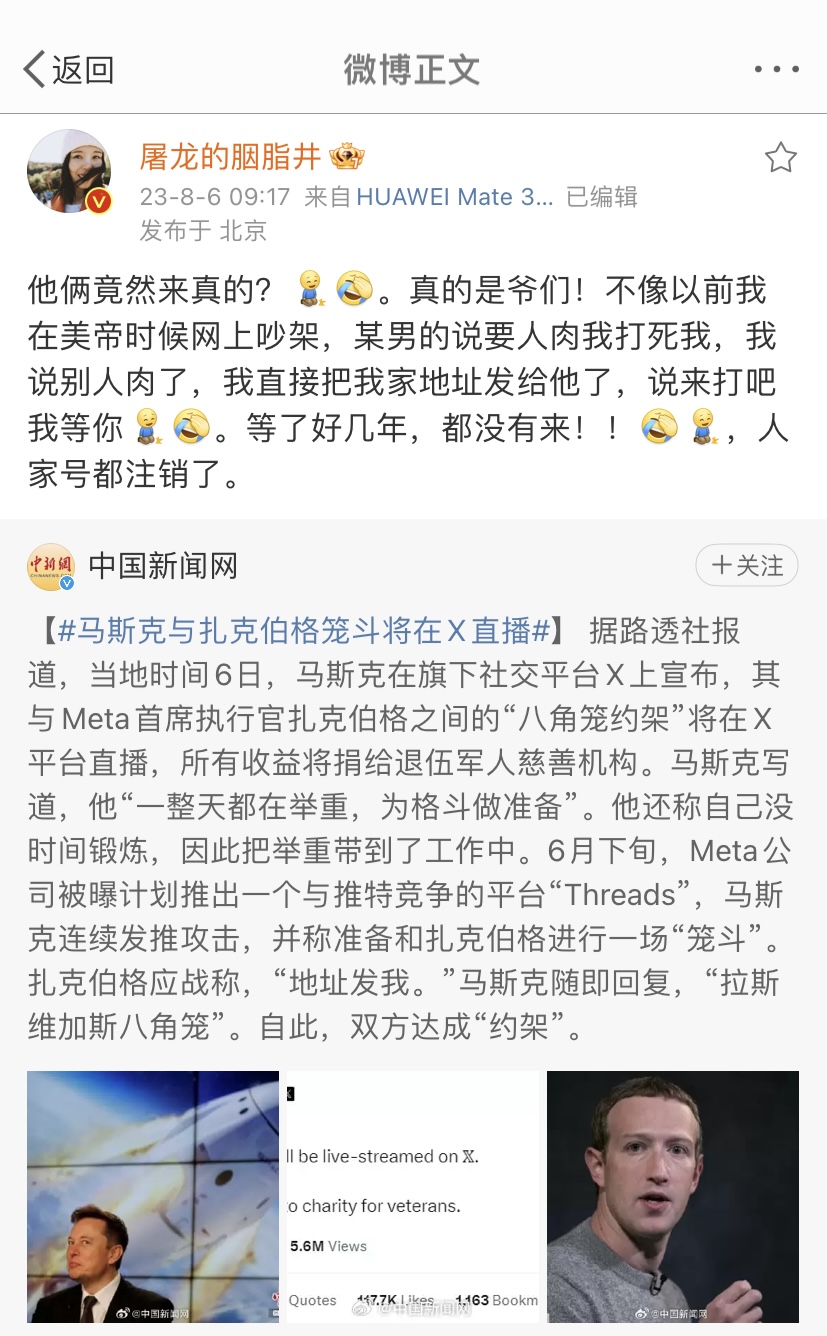Viewport: 827px width, 1336px height.
Task: Open the three-dot overflow menu
Action: point(776,70)
